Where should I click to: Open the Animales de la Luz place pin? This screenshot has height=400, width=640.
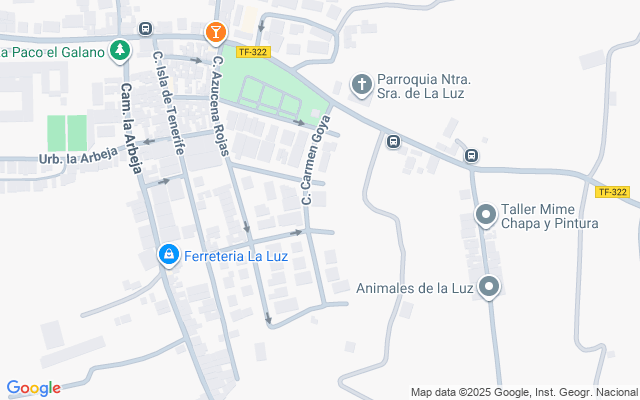tap(489, 287)
